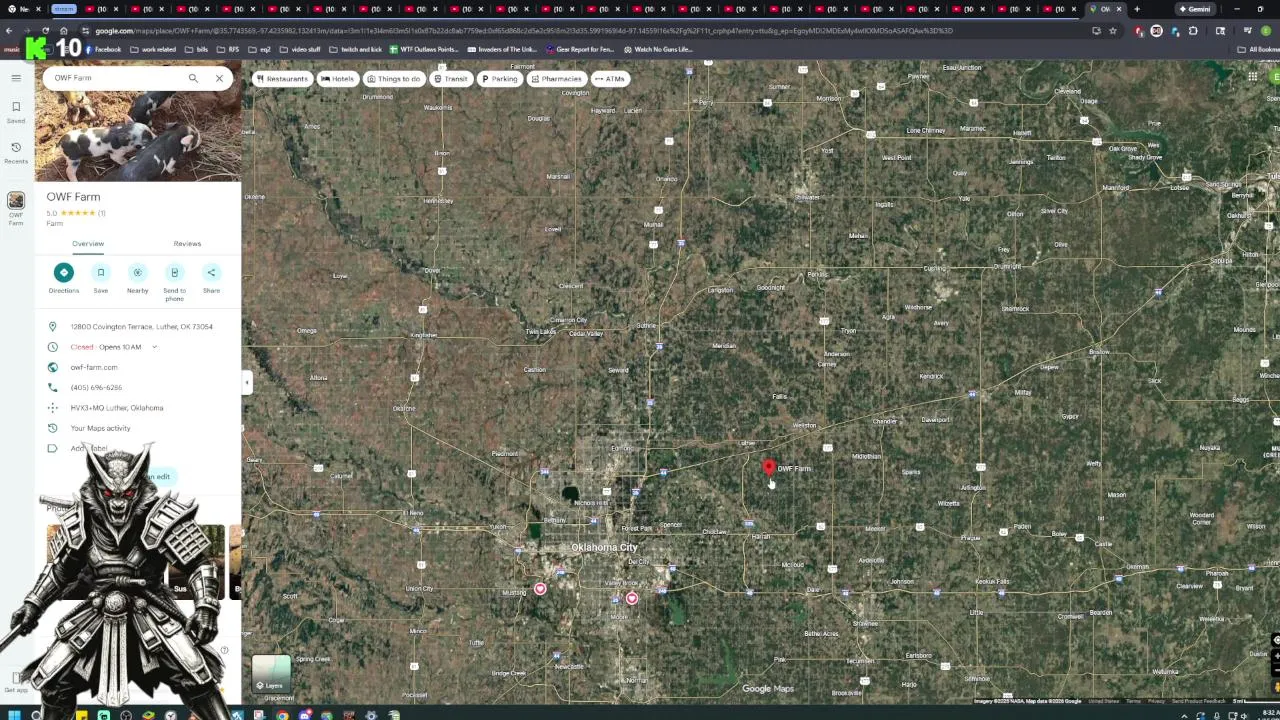This screenshot has height=720, width=1280.
Task: Select the Pharmacies filter chip
Action: (x=556, y=79)
